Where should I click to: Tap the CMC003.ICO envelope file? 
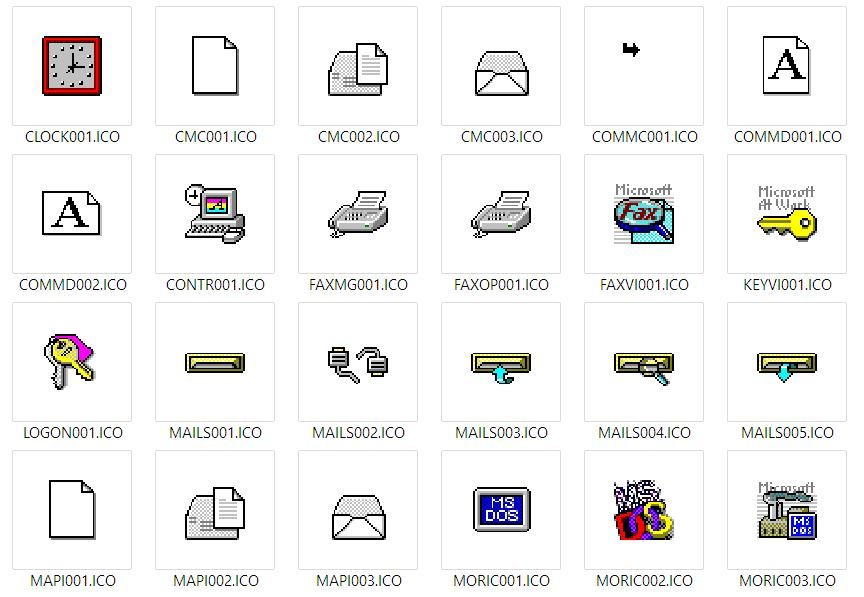(x=501, y=66)
